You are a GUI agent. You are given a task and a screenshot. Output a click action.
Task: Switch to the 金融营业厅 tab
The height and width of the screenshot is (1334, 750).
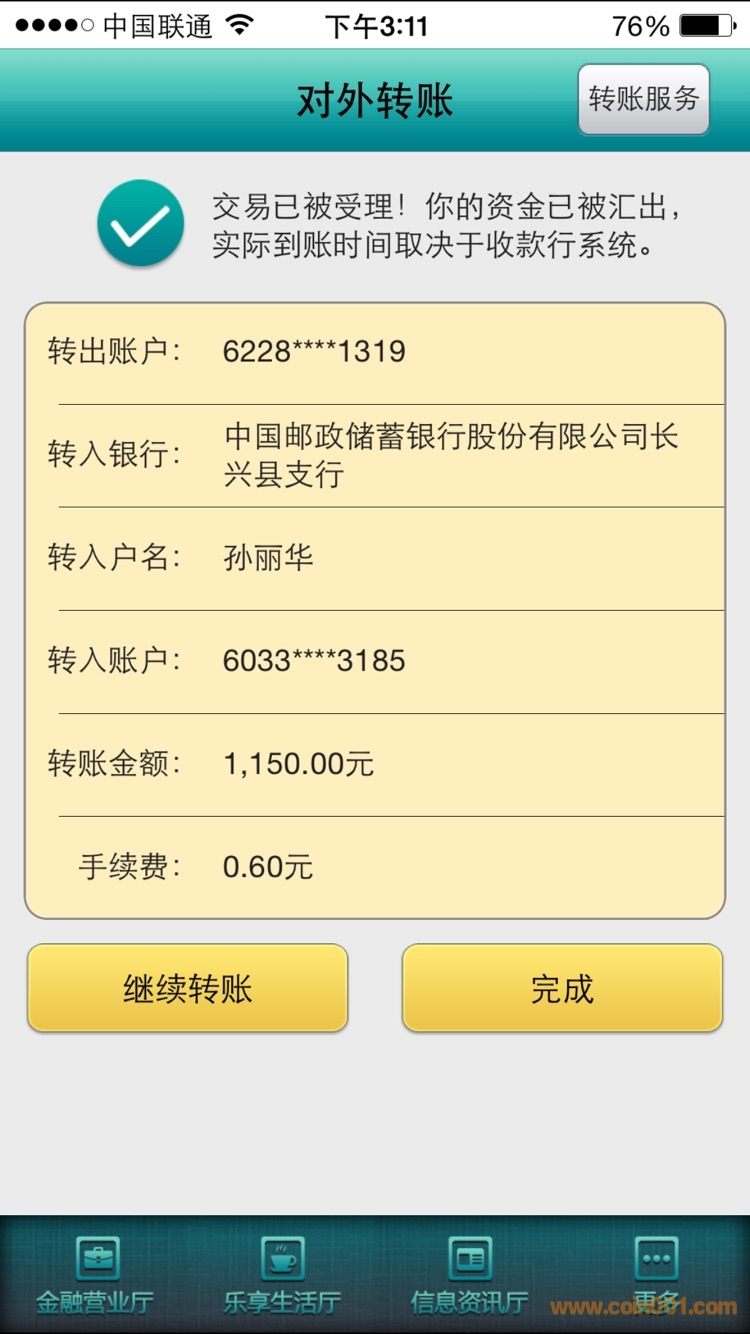pyautogui.click(x=95, y=1274)
